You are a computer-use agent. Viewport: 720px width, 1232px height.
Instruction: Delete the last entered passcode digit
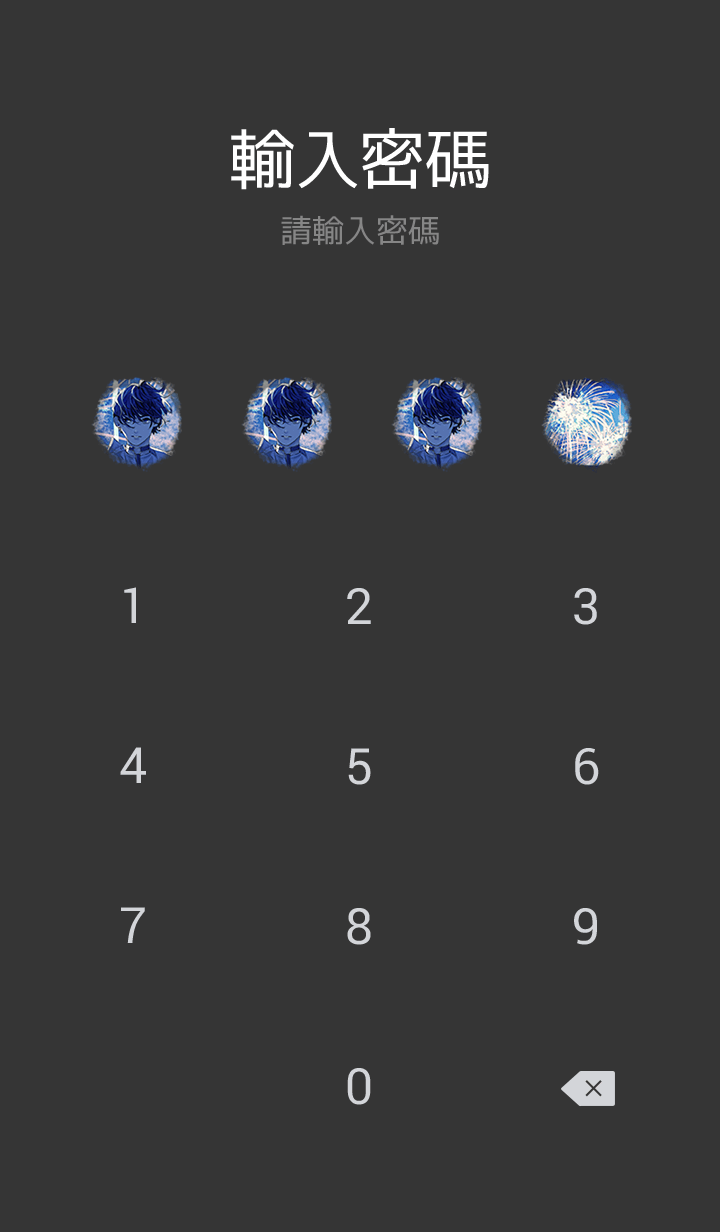coord(588,1088)
